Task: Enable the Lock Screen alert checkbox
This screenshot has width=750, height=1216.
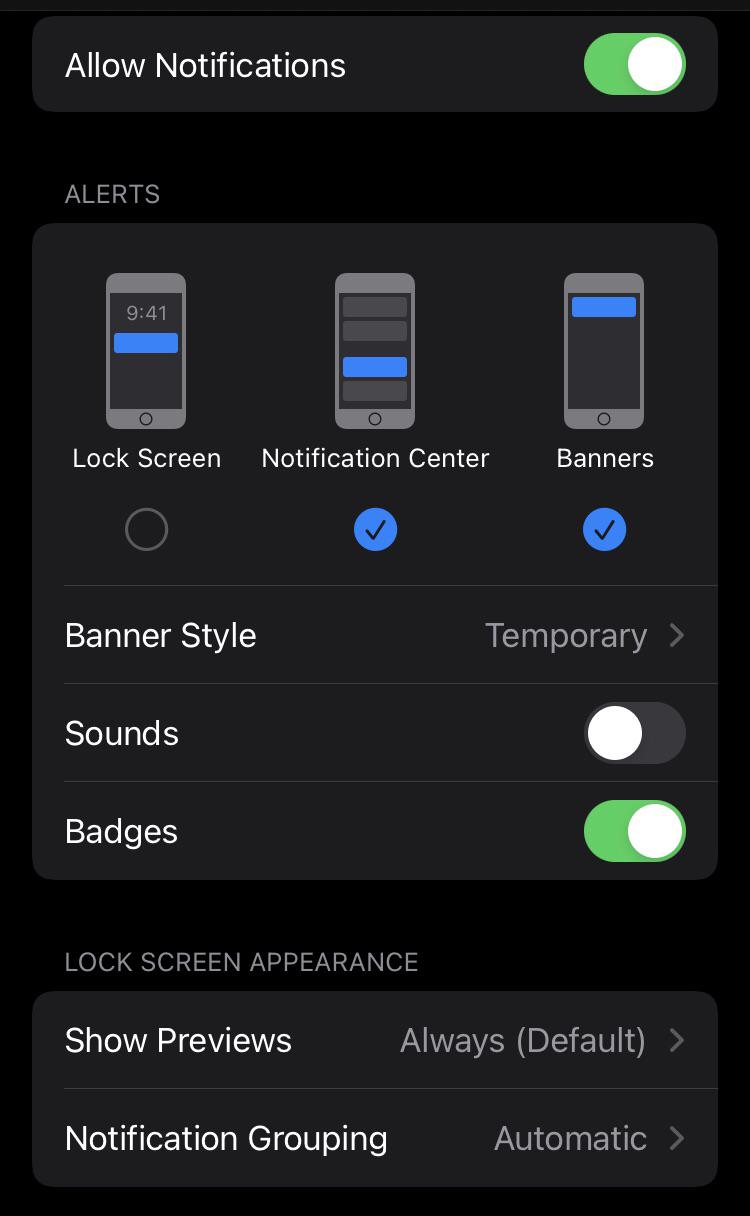Action: [146, 529]
